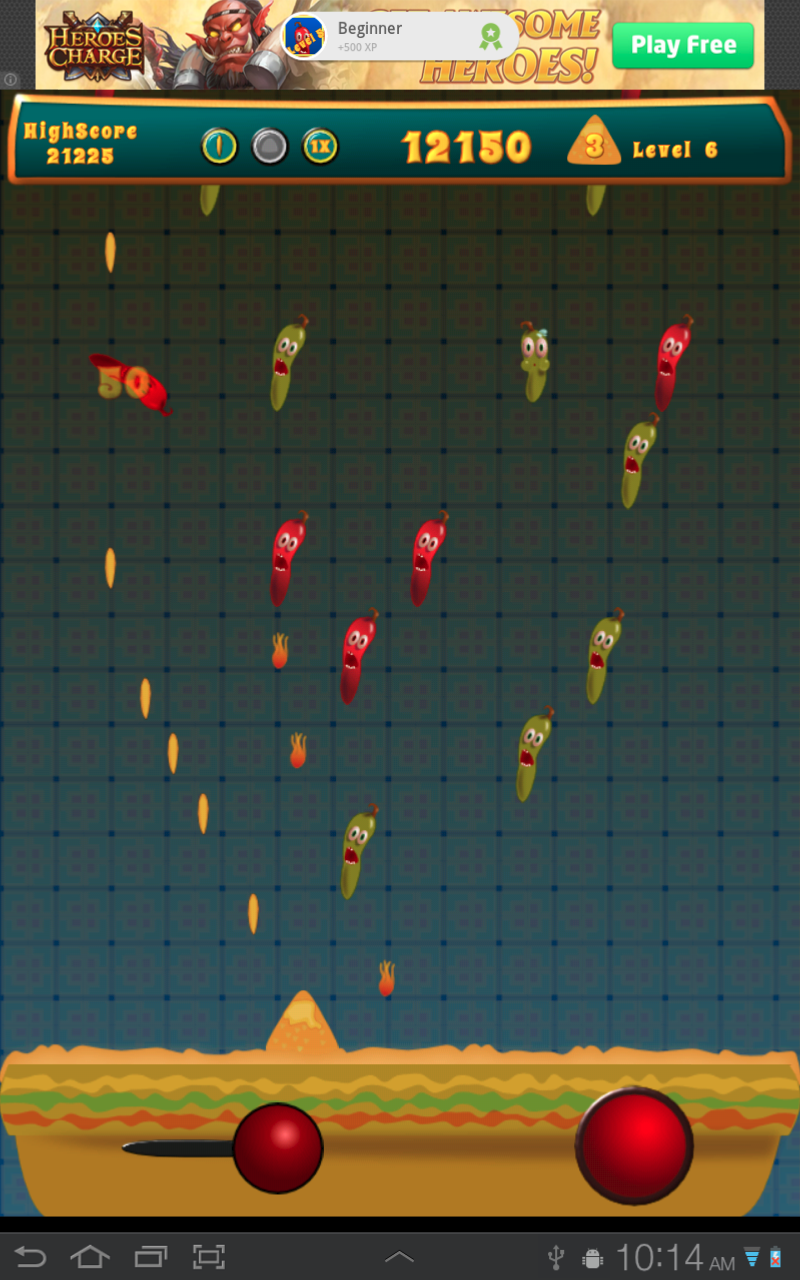
Task: Expand the status bar chevron arrow
Action: tap(400, 1257)
